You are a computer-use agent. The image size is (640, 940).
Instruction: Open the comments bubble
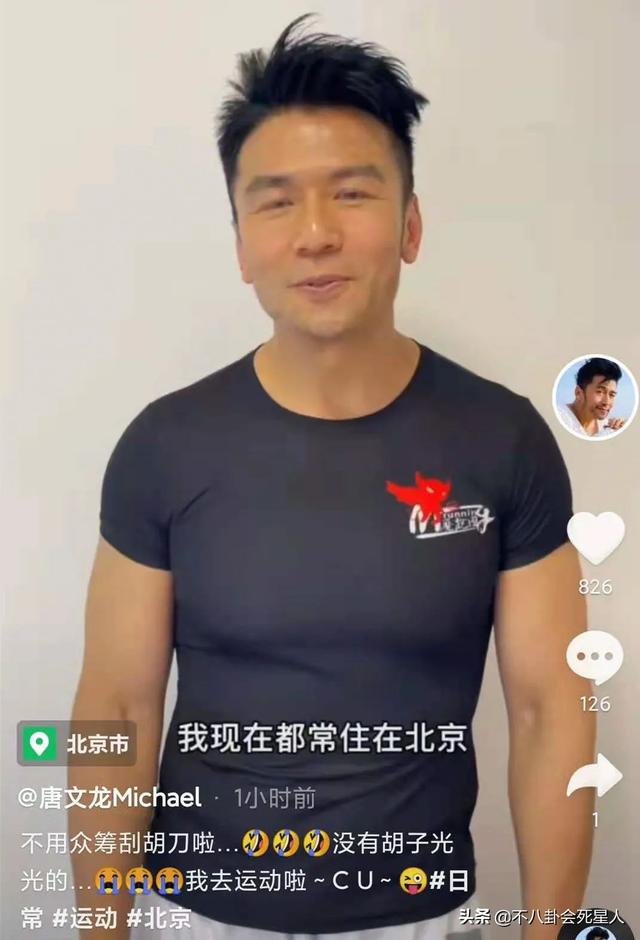pos(595,658)
